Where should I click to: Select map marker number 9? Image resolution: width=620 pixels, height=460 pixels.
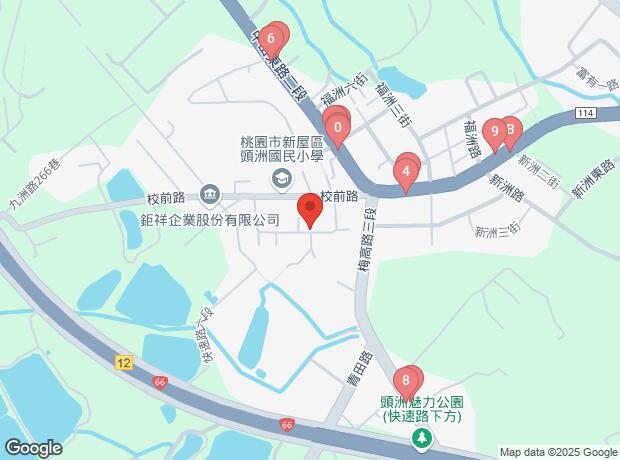point(493,131)
